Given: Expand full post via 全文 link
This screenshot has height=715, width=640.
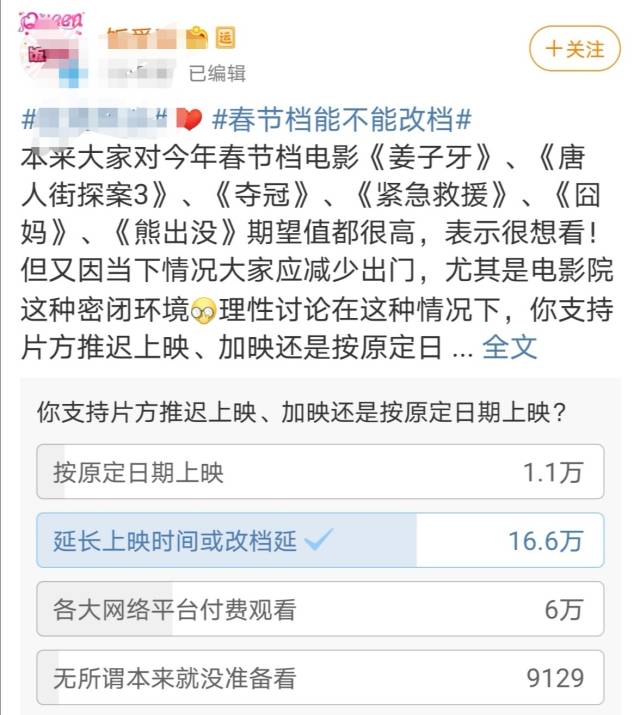Looking at the screenshot, I should tap(509, 347).
